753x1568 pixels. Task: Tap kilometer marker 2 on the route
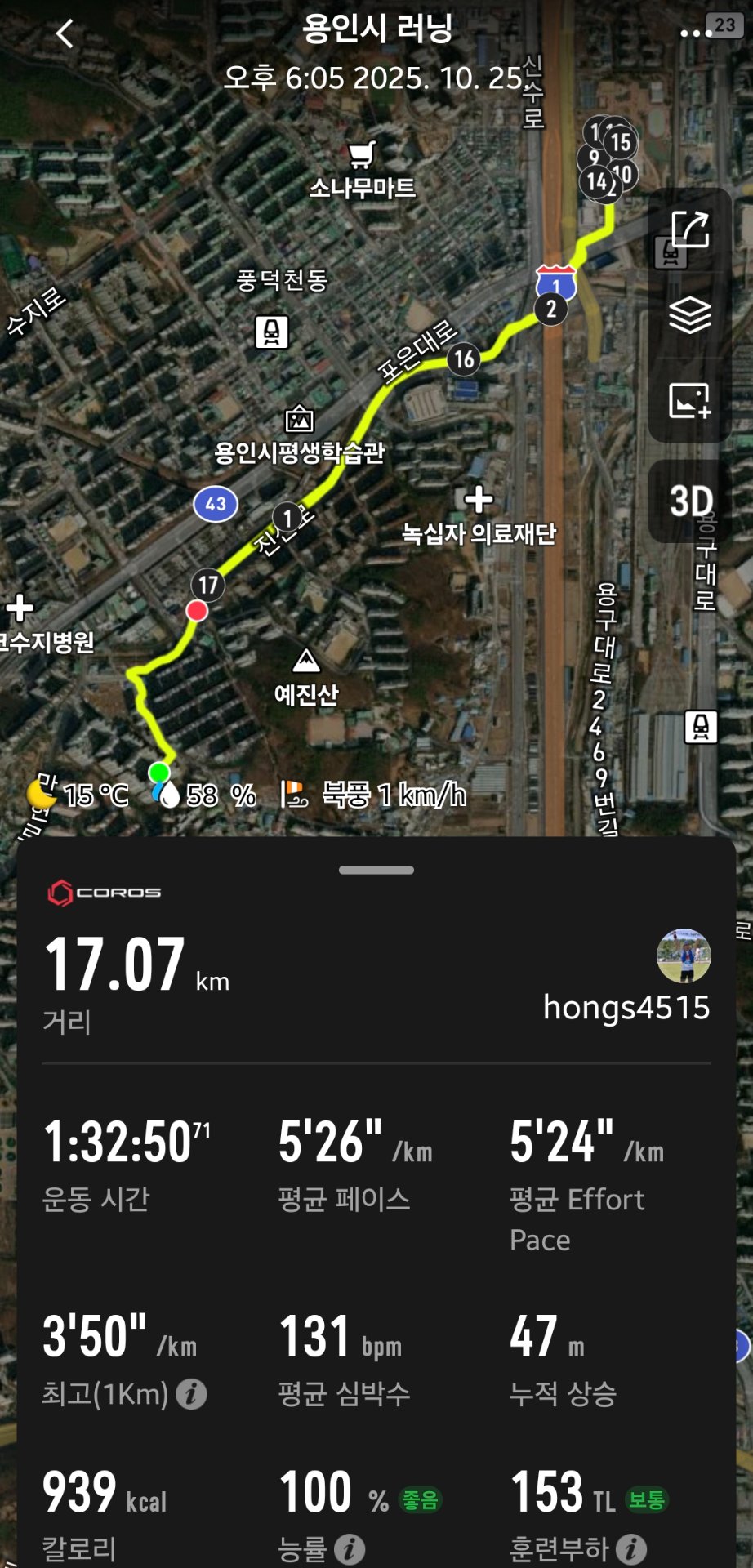point(551,310)
